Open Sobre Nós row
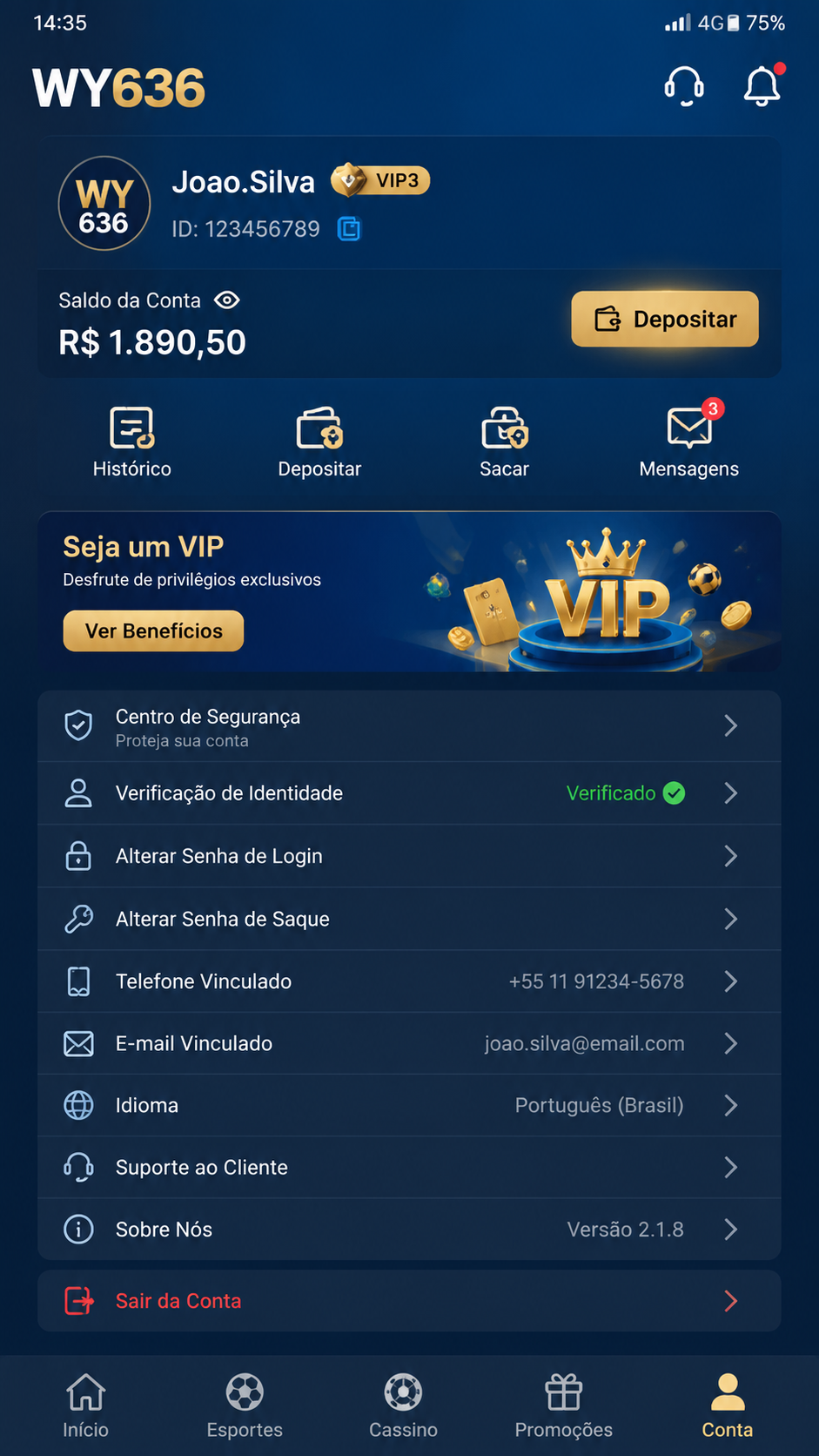 tap(409, 1229)
